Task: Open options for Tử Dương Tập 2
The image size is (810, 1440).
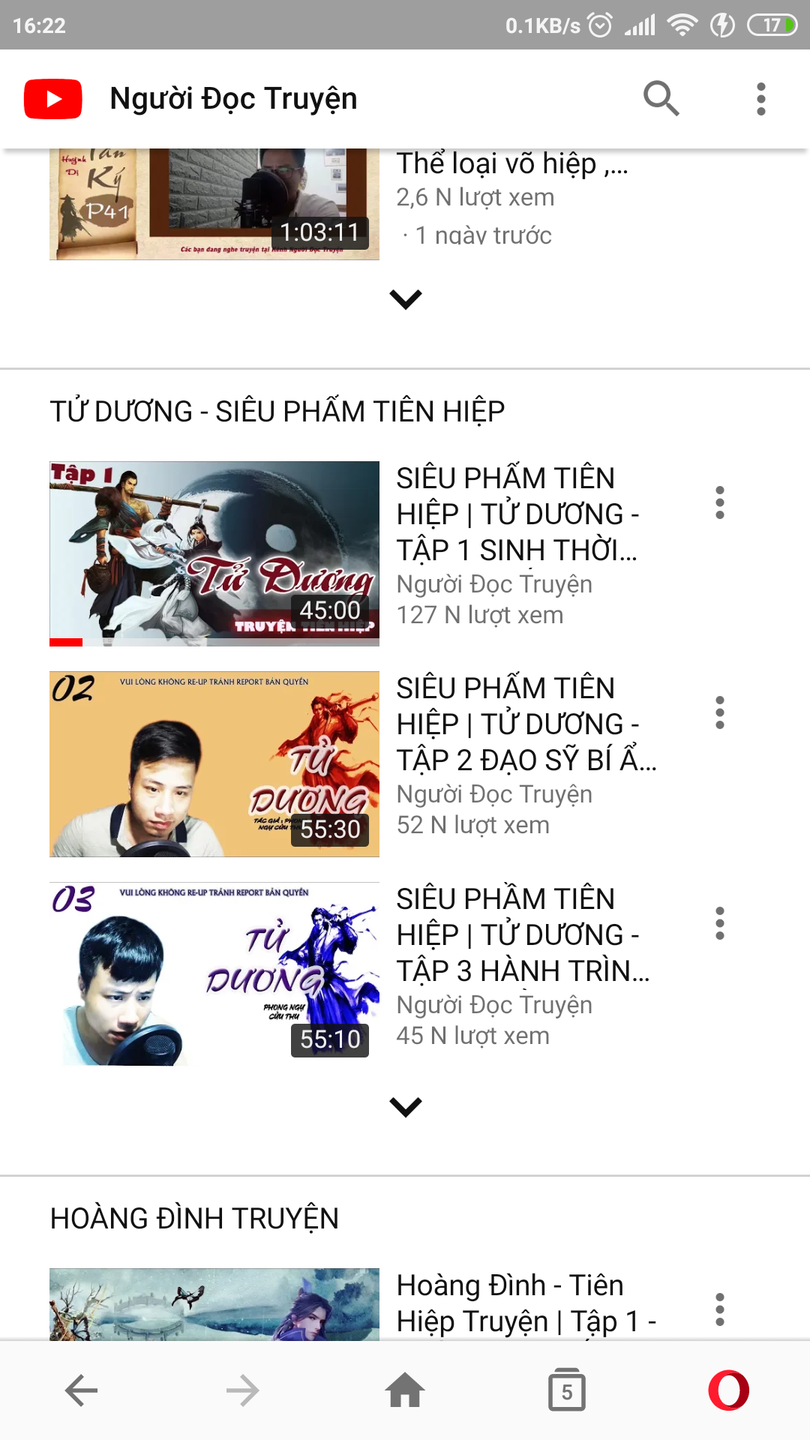Action: click(x=719, y=712)
